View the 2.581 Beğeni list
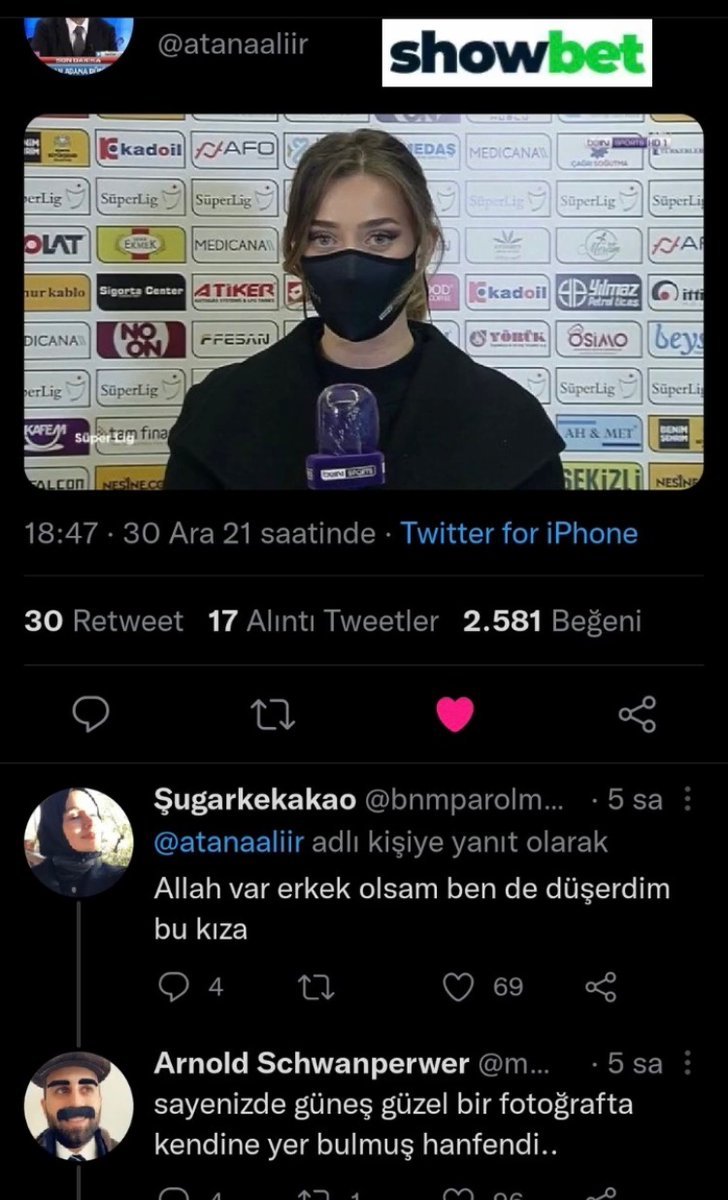 click(x=552, y=622)
